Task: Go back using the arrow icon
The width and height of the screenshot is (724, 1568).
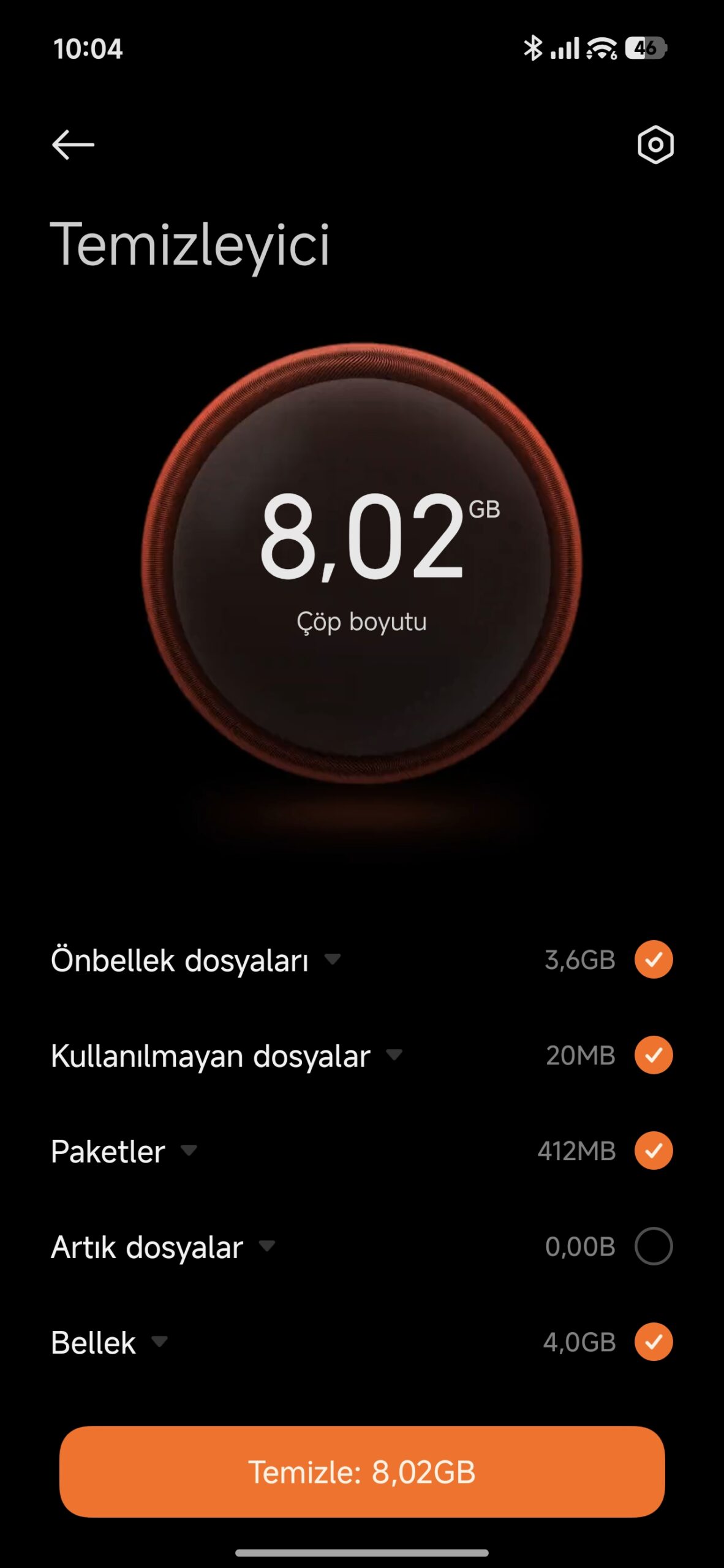Action: [x=72, y=145]
